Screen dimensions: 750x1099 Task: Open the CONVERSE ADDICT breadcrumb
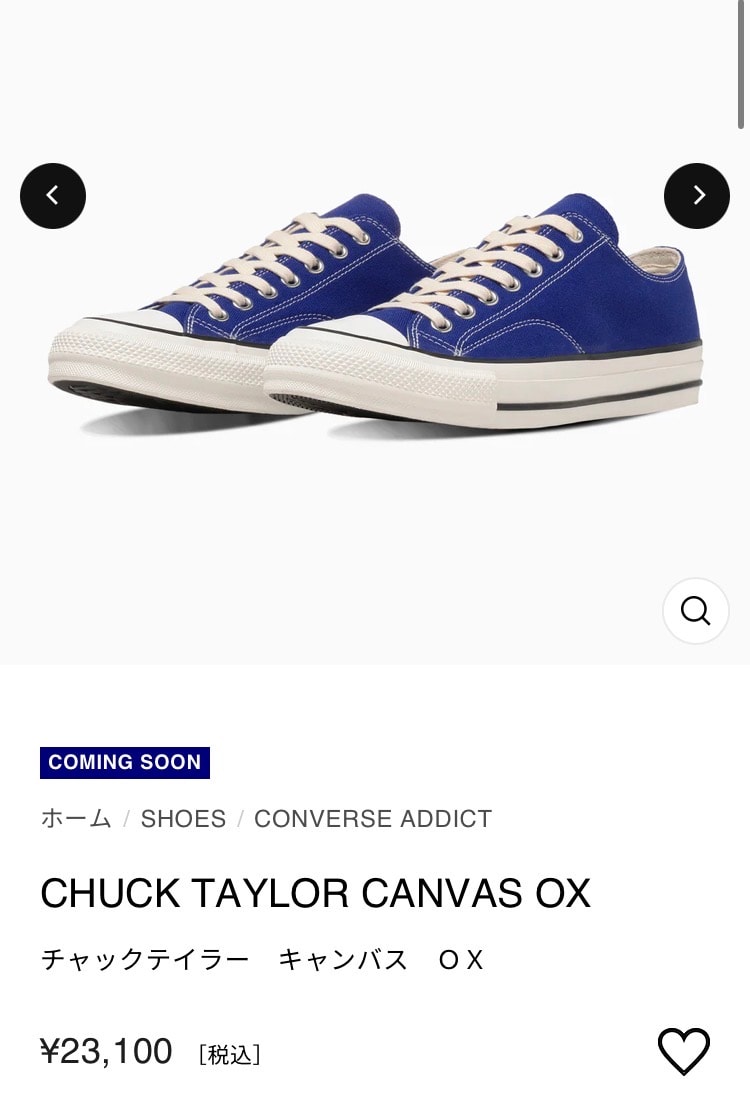[x=373, y=818]
